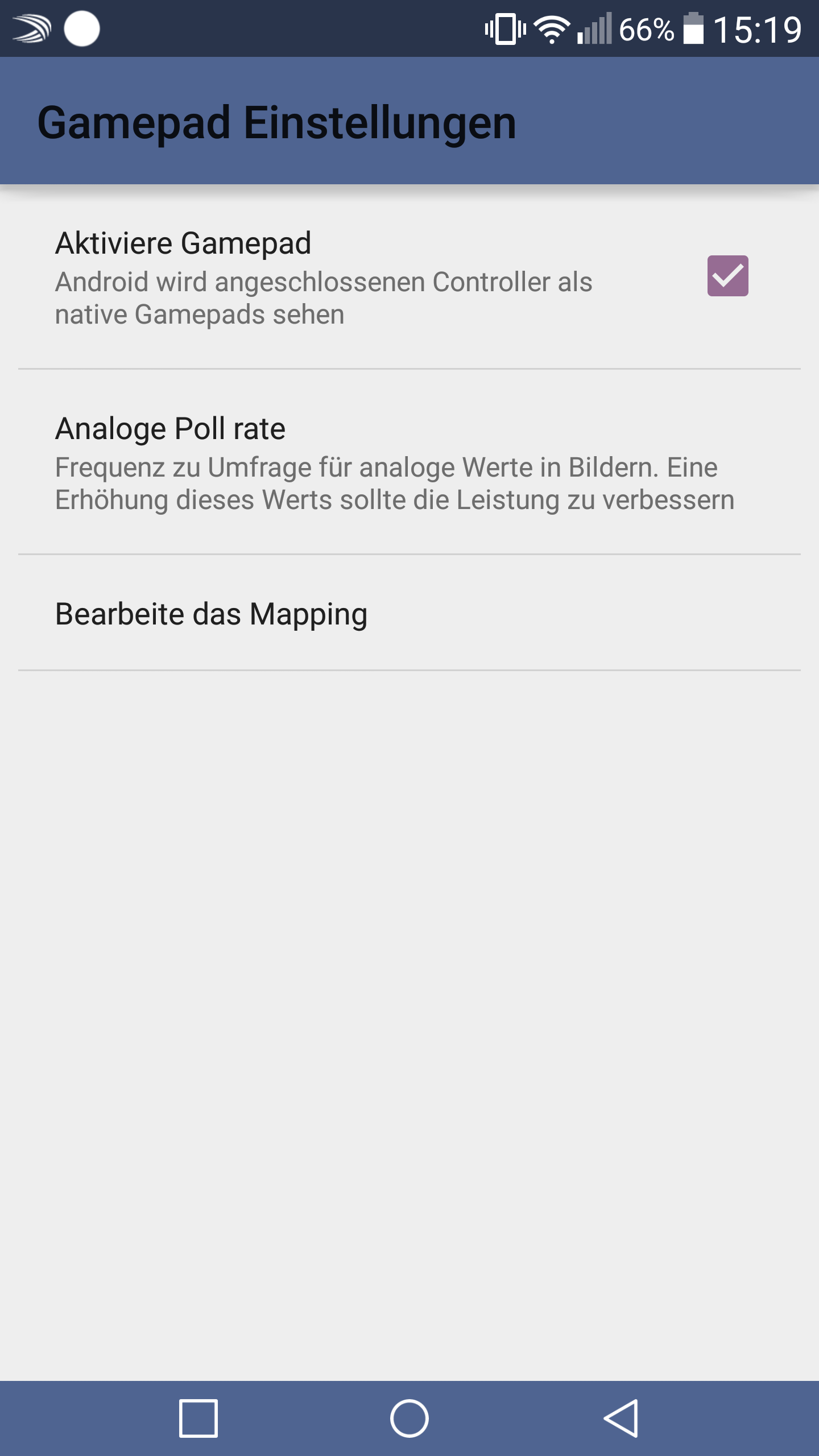Open the Analoge Poll rate setting
The image size is (819, 1456).
pyautogui.click(x=409, y=462)
